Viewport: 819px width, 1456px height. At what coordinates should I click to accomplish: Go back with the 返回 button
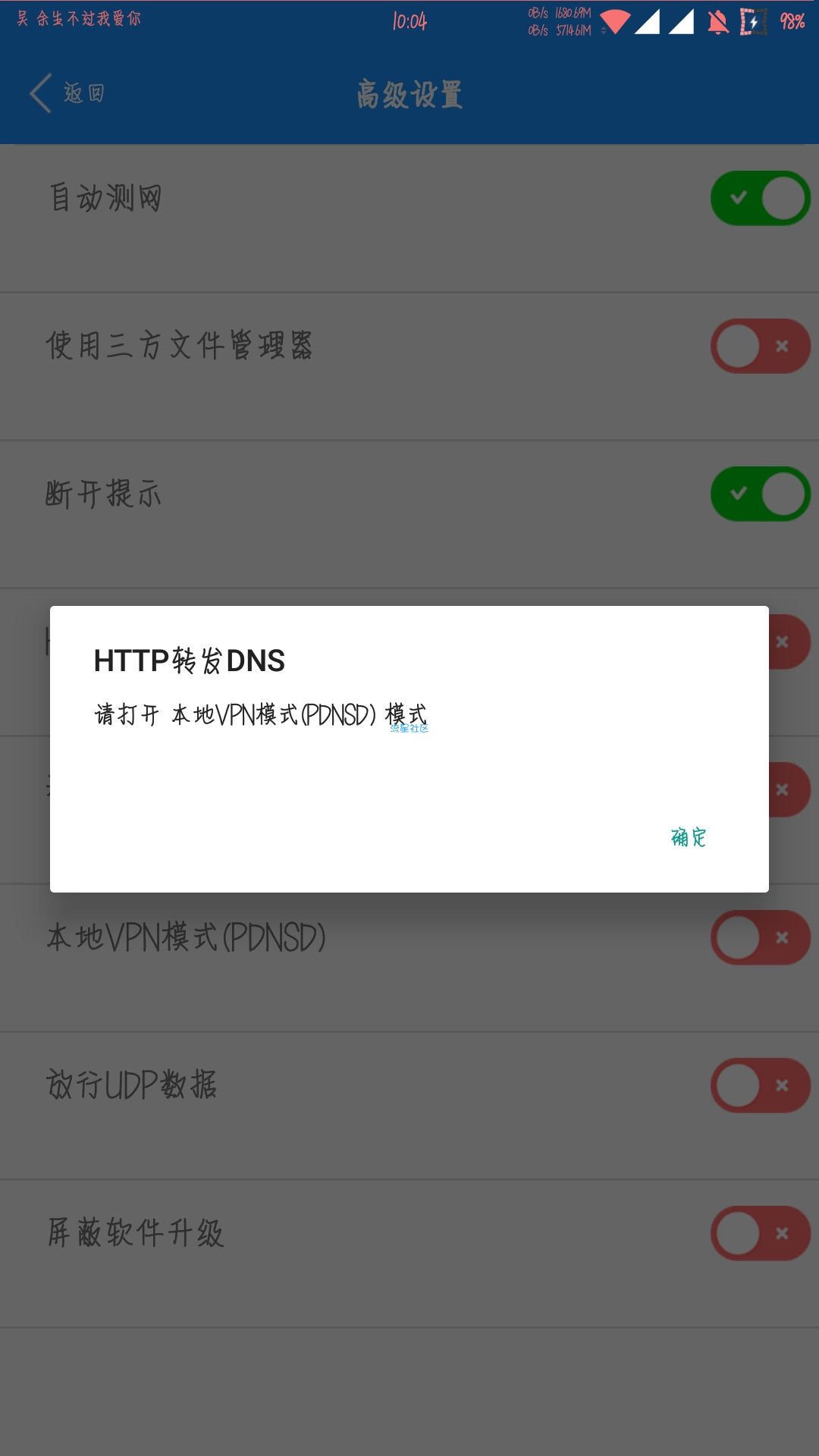click(67, 93)
